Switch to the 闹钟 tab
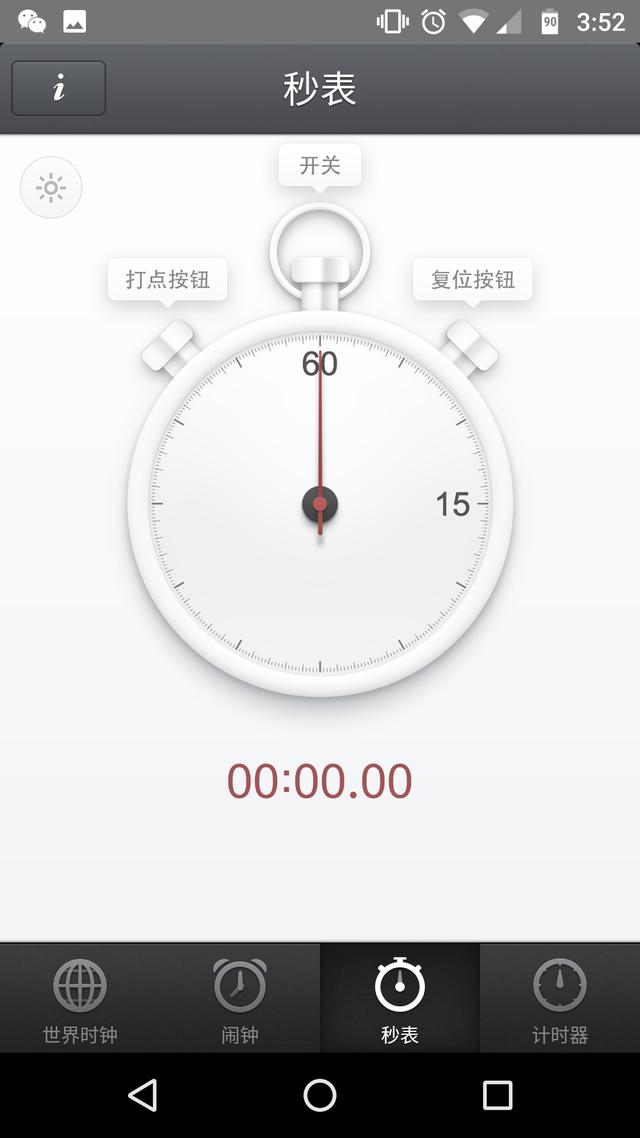The width and height of the screenshot is (640, 1138). (240, 998)
